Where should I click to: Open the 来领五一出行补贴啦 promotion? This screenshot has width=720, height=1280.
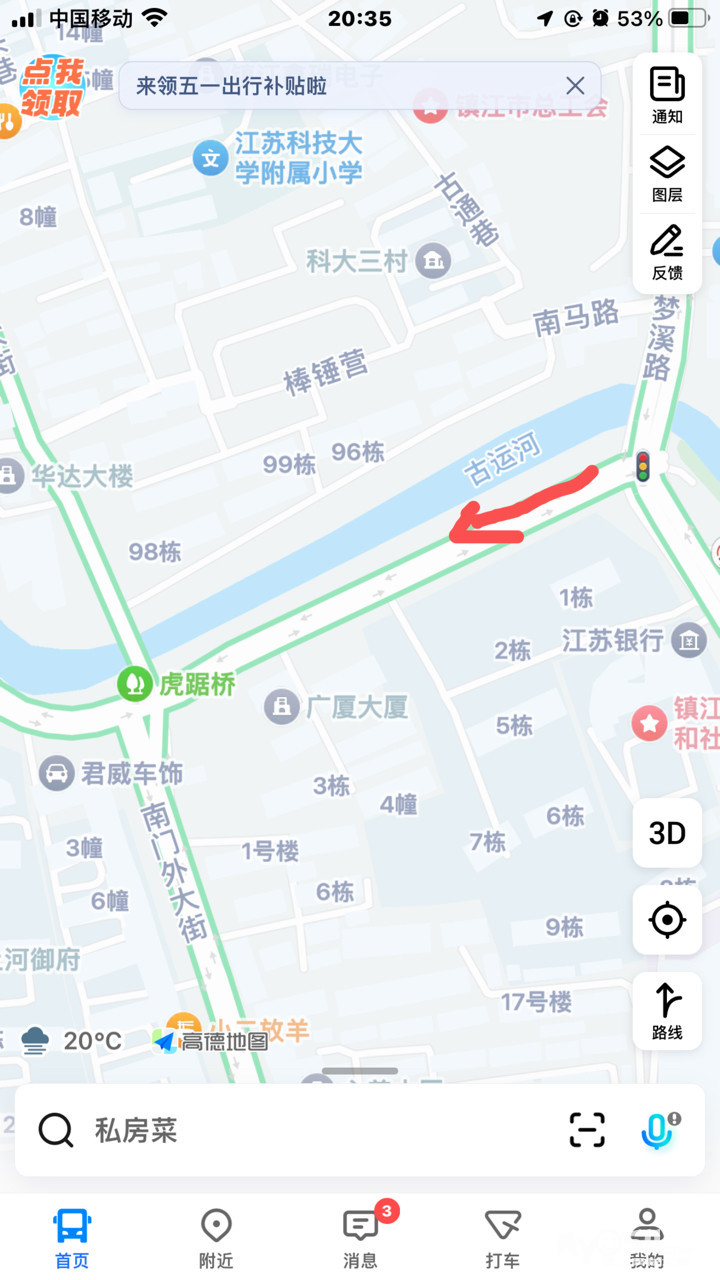coord(300,86)
